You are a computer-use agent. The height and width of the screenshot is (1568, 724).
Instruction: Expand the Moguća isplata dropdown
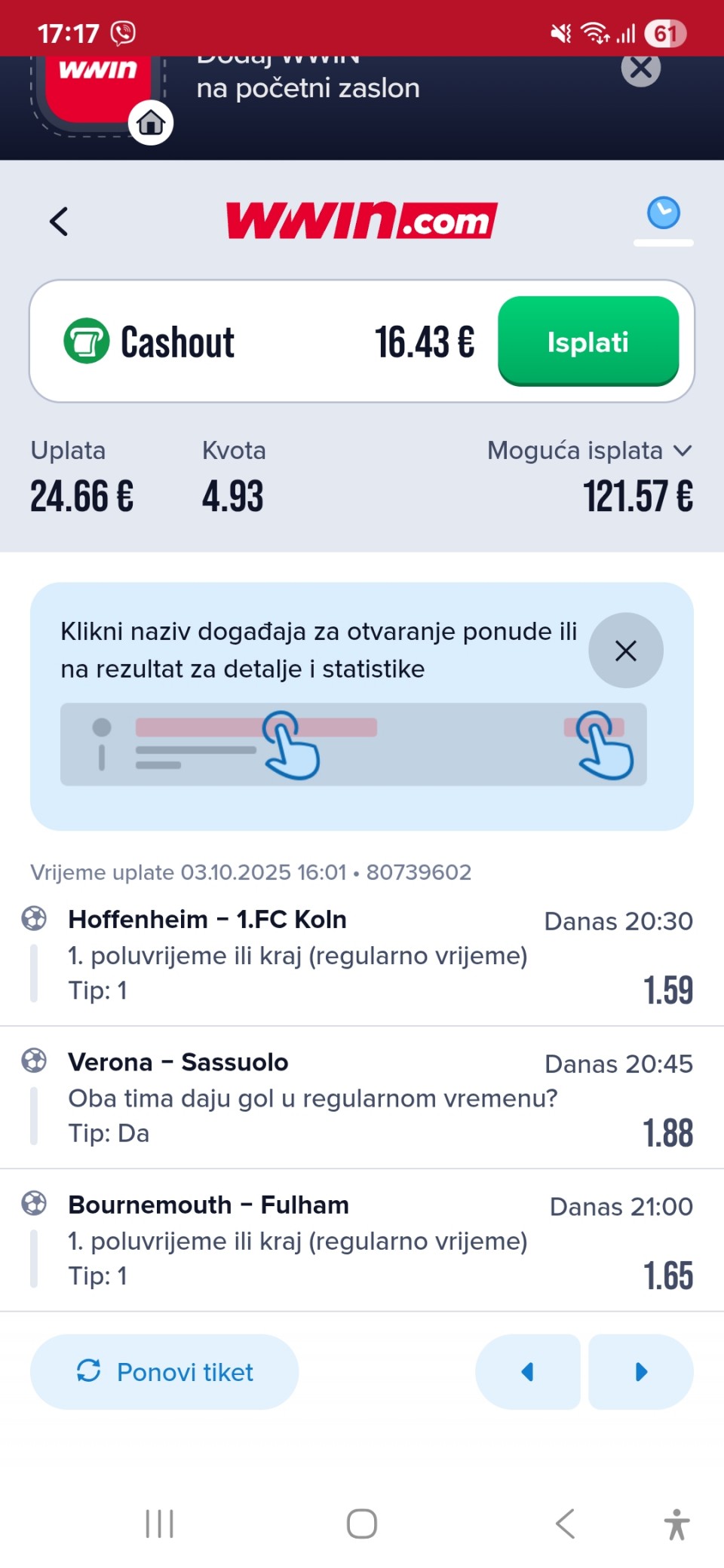pos(589,451)
